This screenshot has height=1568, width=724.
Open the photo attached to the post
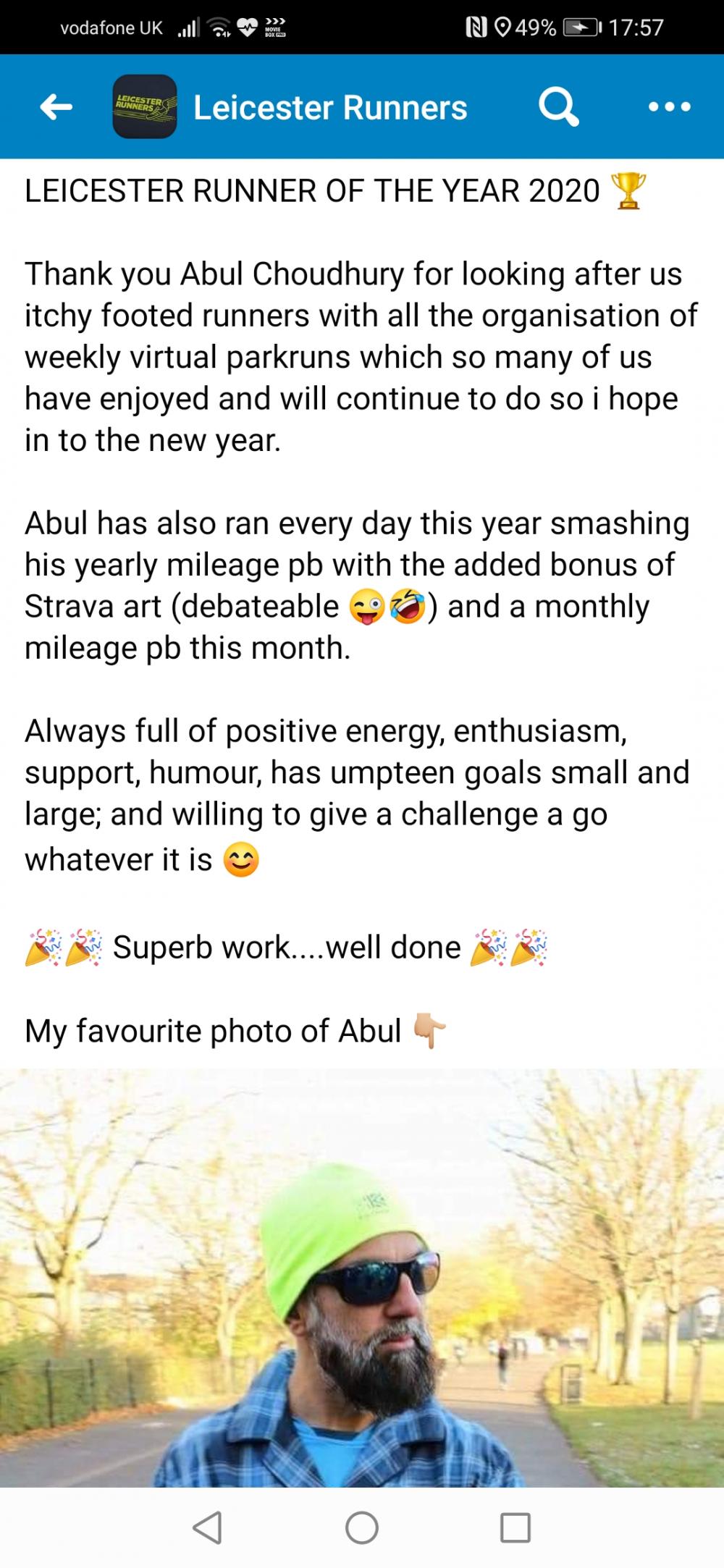point(362,1278)
